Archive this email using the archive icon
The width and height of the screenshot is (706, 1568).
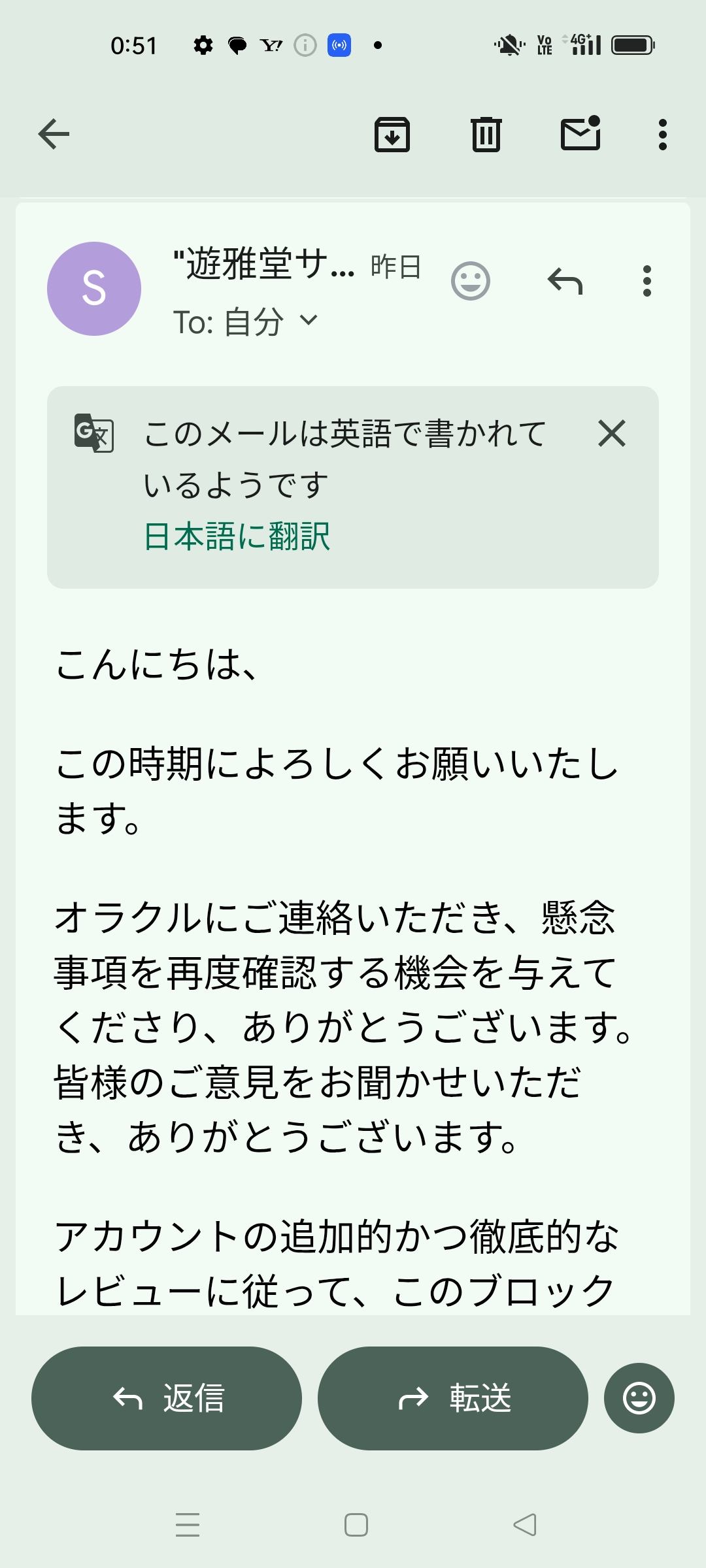(392, 135)
